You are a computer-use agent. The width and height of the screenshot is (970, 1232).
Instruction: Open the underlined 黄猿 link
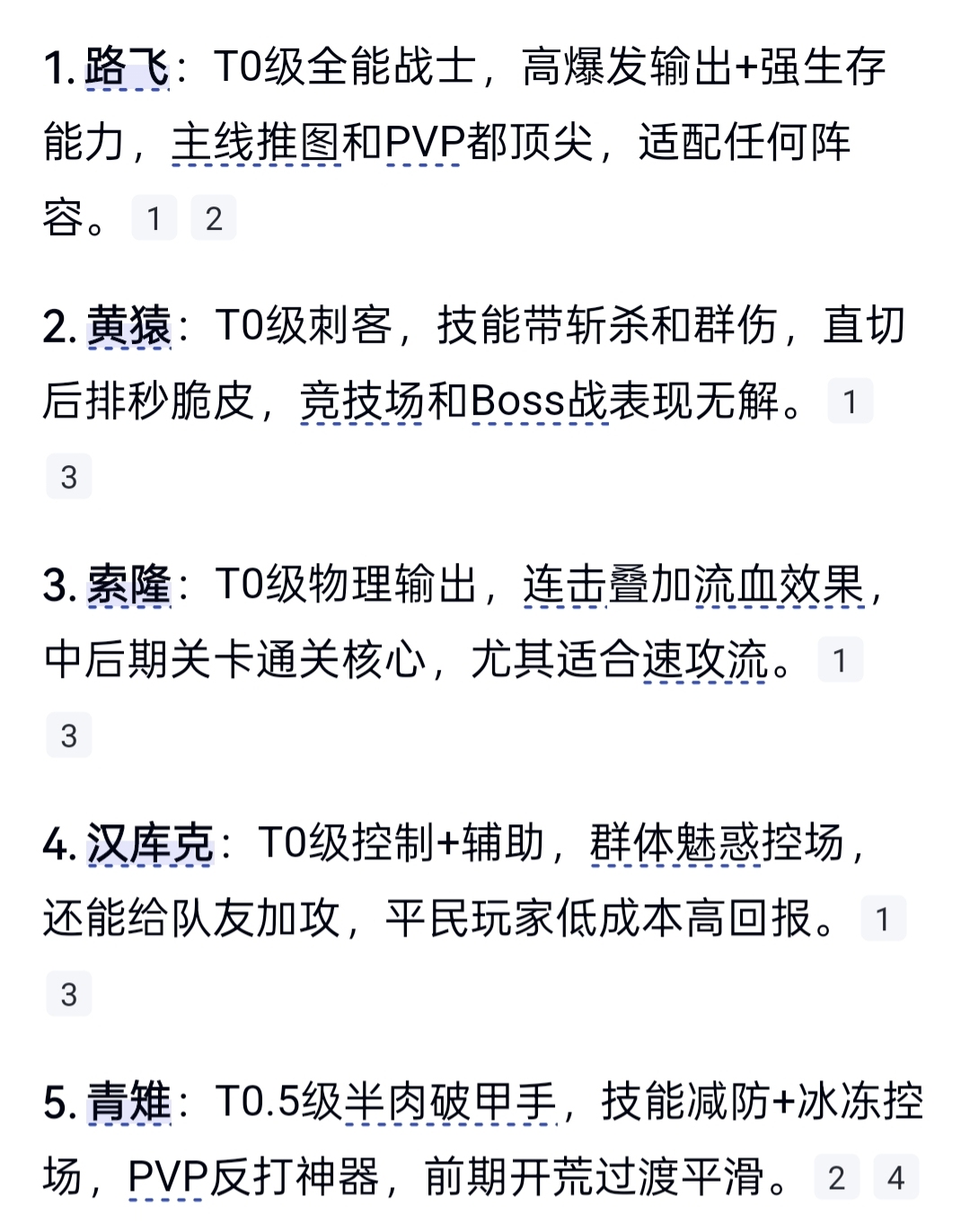click(x=128, y=326)
